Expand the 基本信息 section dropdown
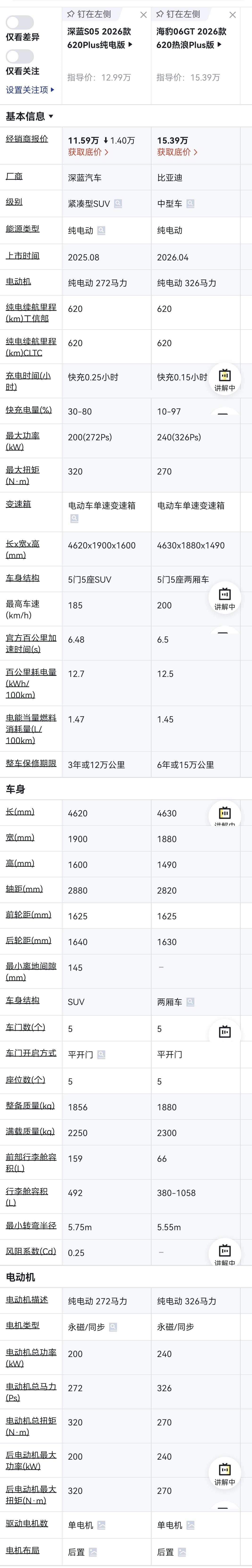This screenshot has width=252, height=1568. tap(30, 116)
